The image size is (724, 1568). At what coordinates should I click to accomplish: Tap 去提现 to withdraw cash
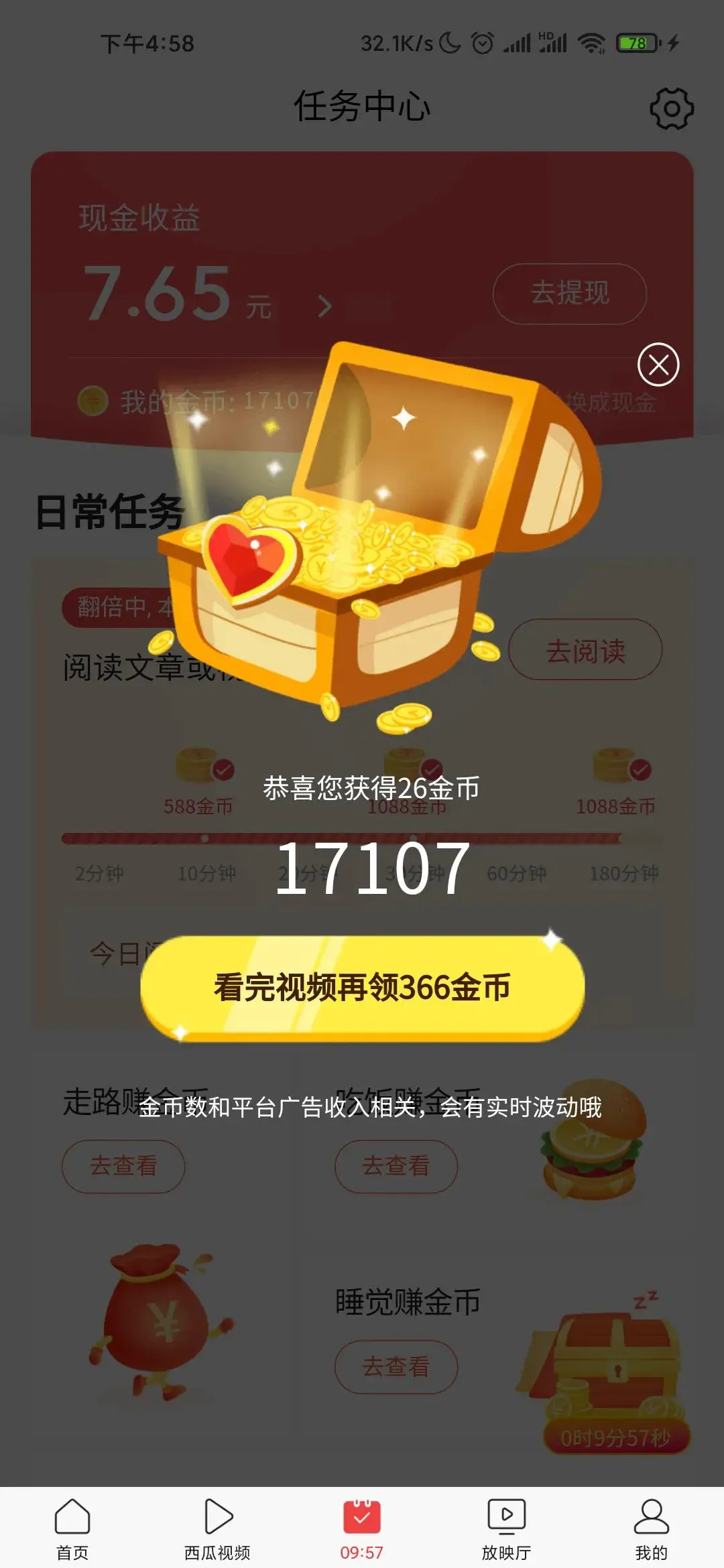point(570,293)
